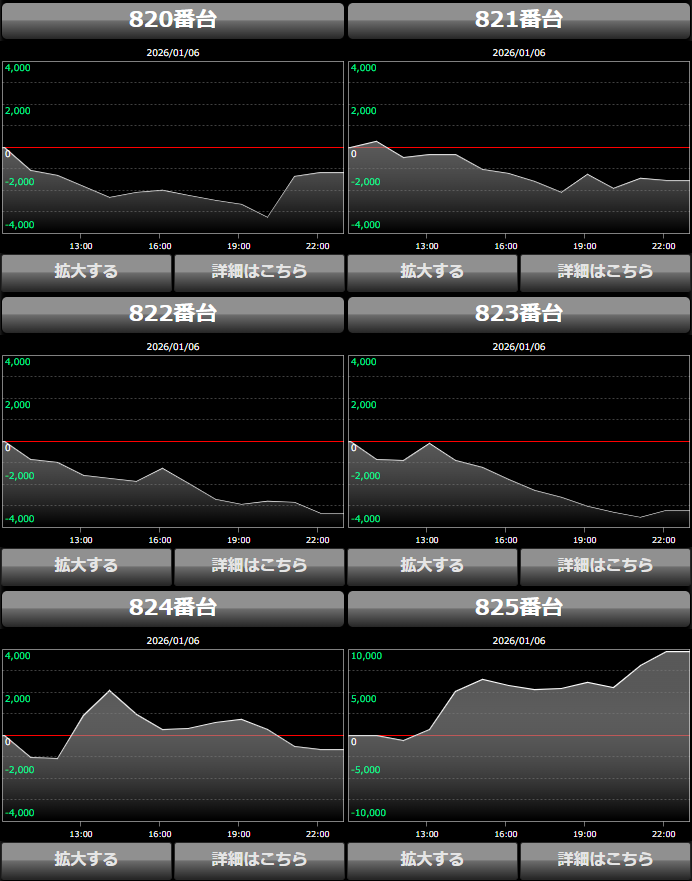View 詳細はこちら for machine 824番台
The image size is (692, 881).
(259, 859)
